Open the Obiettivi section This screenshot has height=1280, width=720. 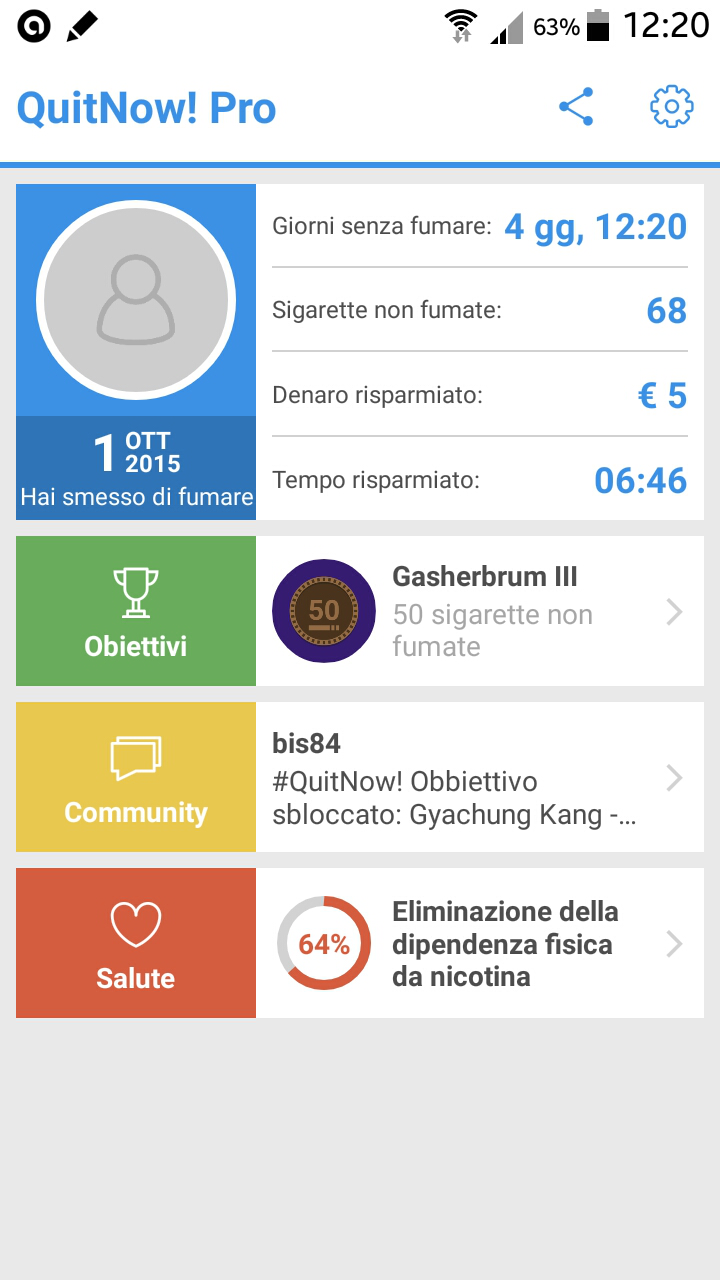pos(136,611)
